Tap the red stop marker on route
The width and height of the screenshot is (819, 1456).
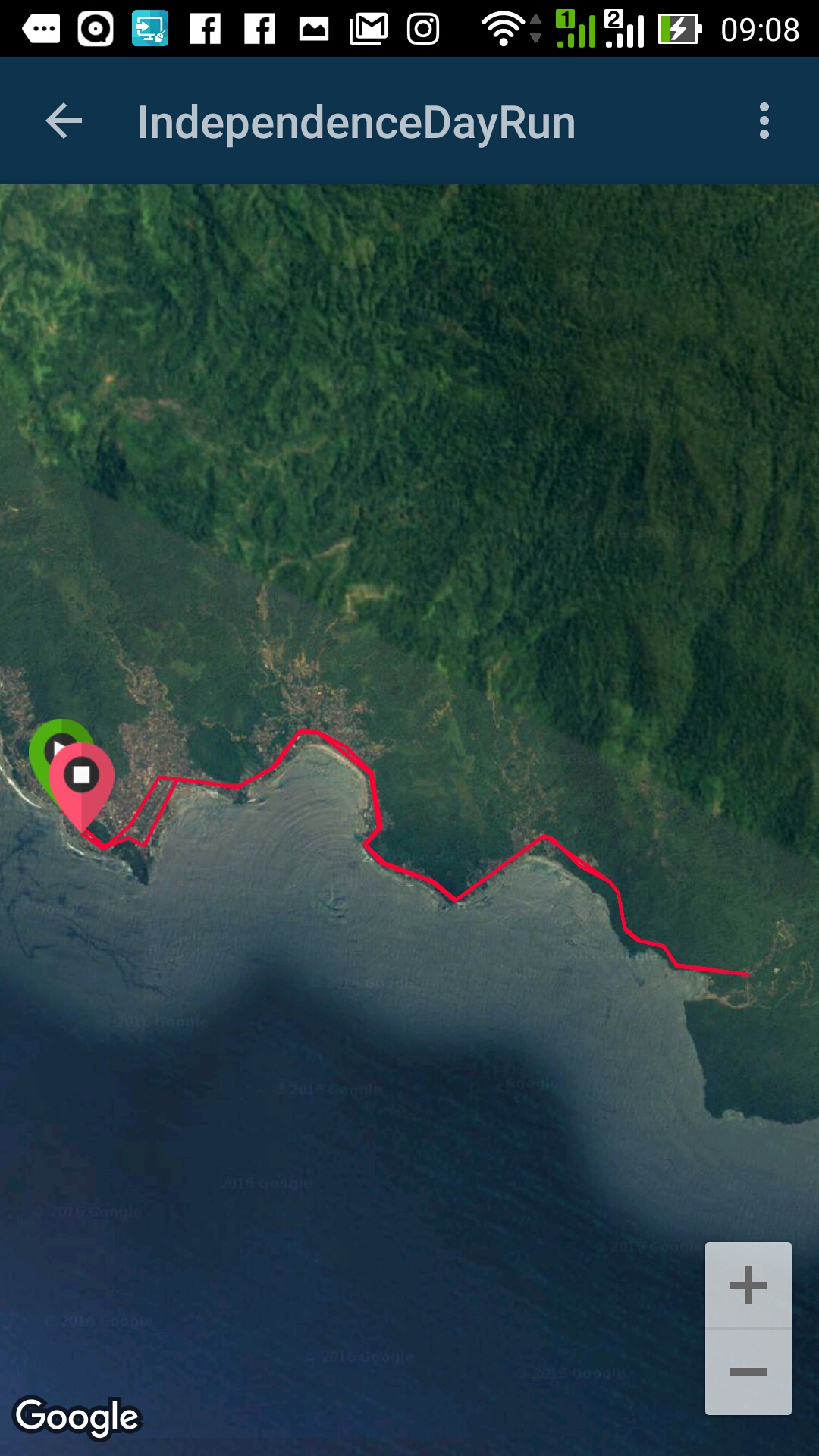point(82,778)
